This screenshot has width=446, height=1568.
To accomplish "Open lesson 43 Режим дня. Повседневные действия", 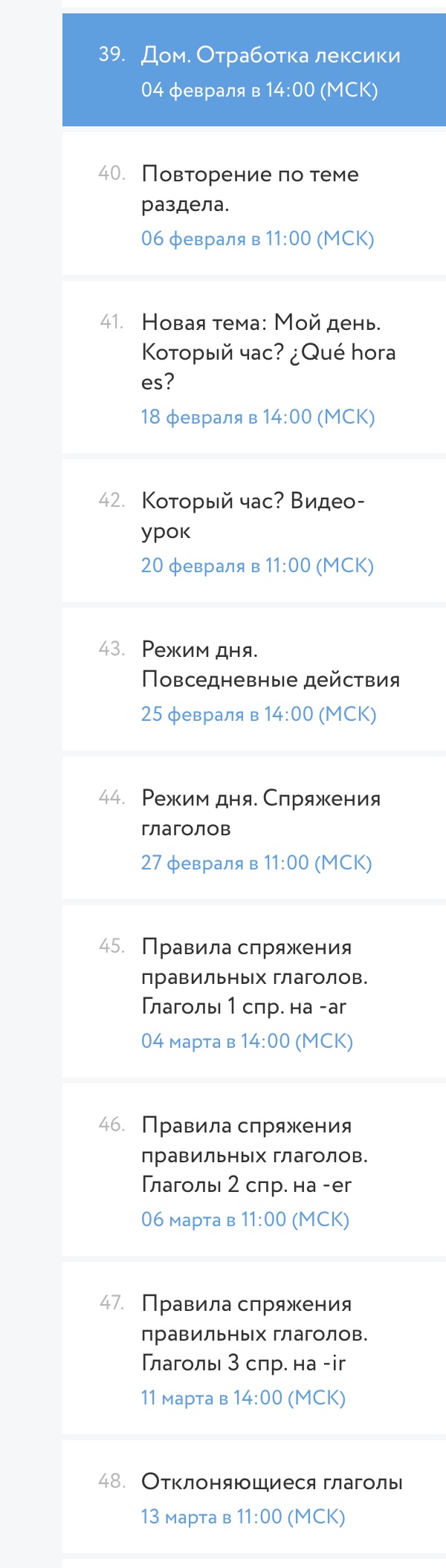I will (271, 664).
